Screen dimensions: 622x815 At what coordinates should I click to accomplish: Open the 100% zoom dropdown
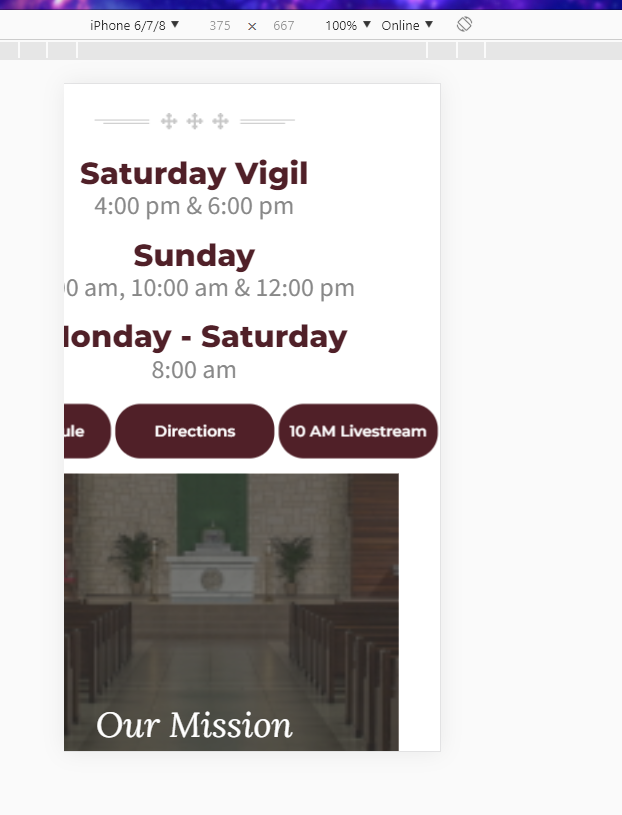click(348, 25)
